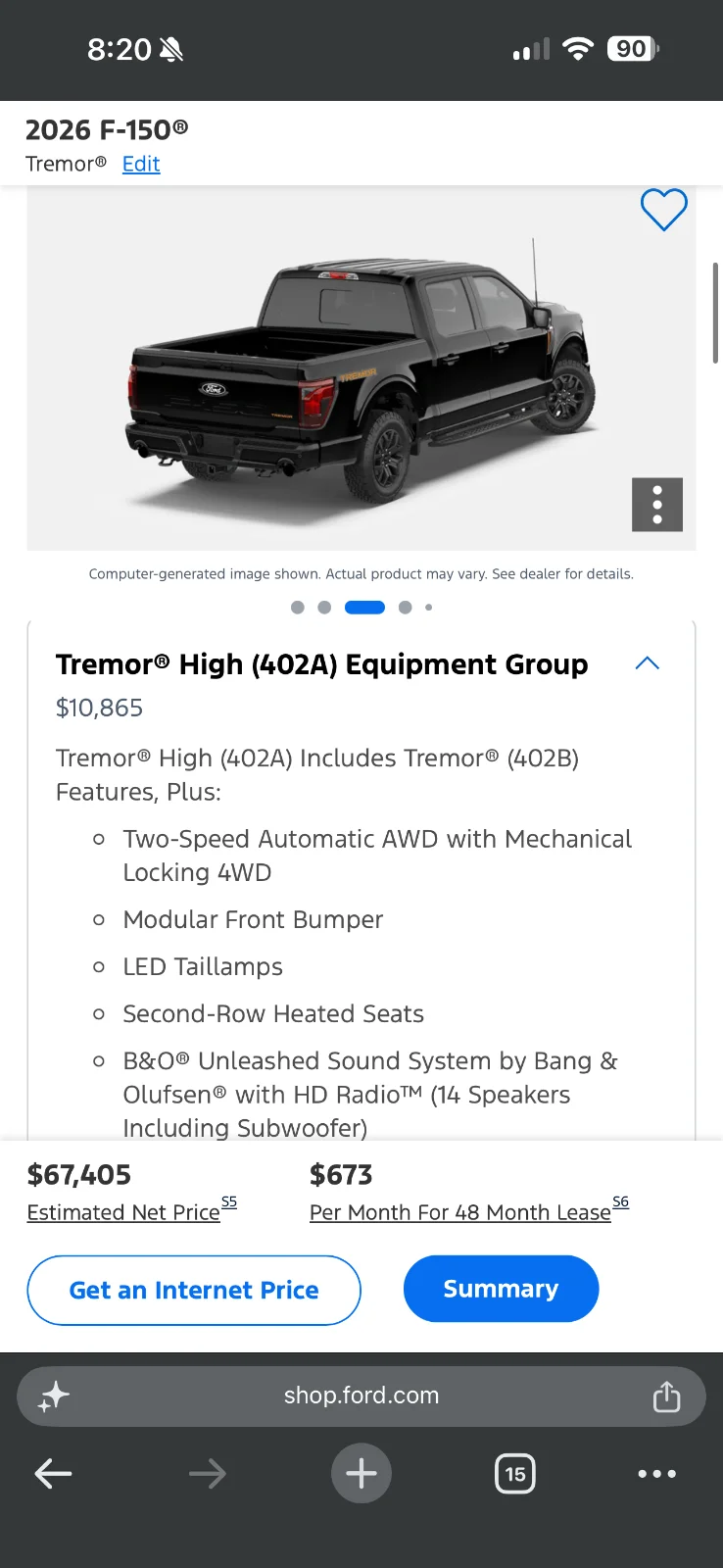This screenshot has height=1568, width=723.
Task: Open a new browser tab
Action: [361, 1473]
